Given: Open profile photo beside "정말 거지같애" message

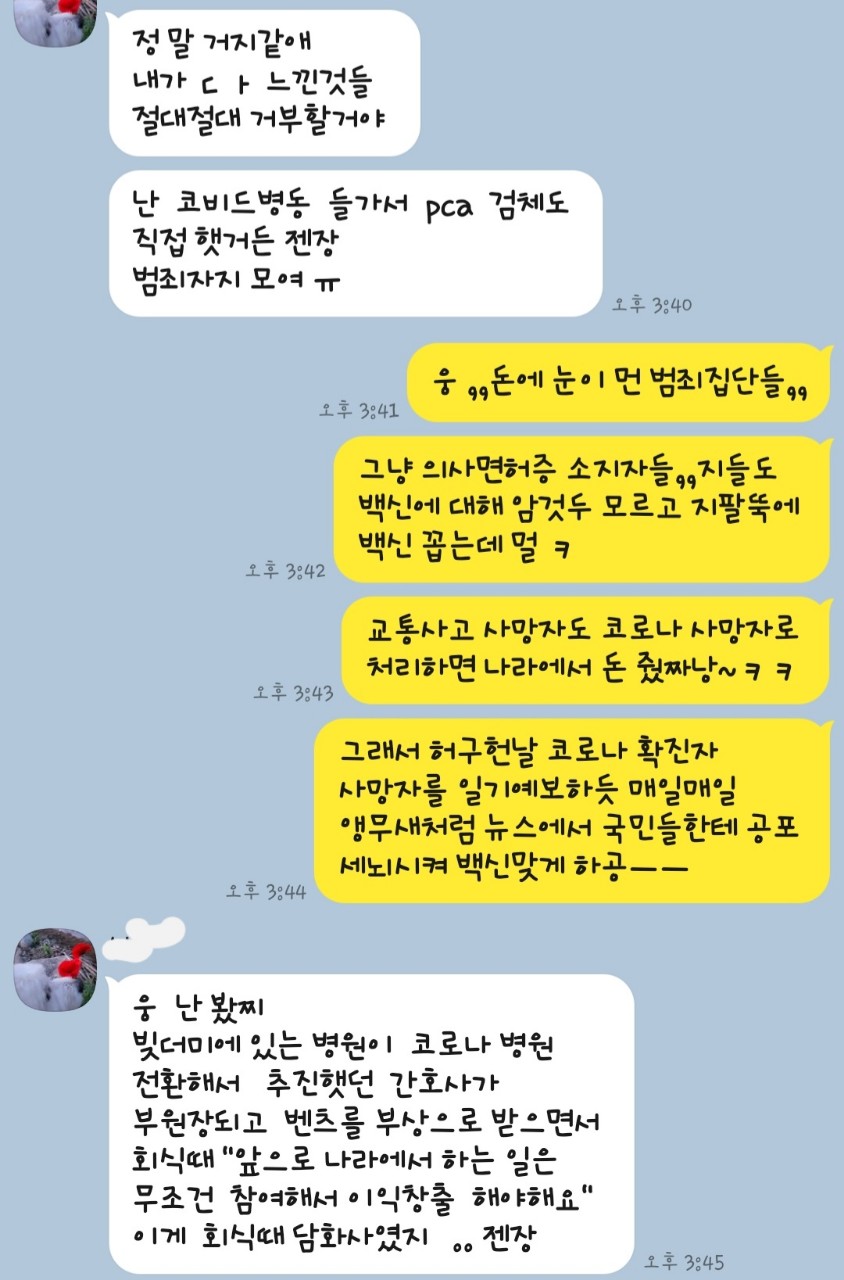Looking at the screenshot, I should [x=53, y=22].
